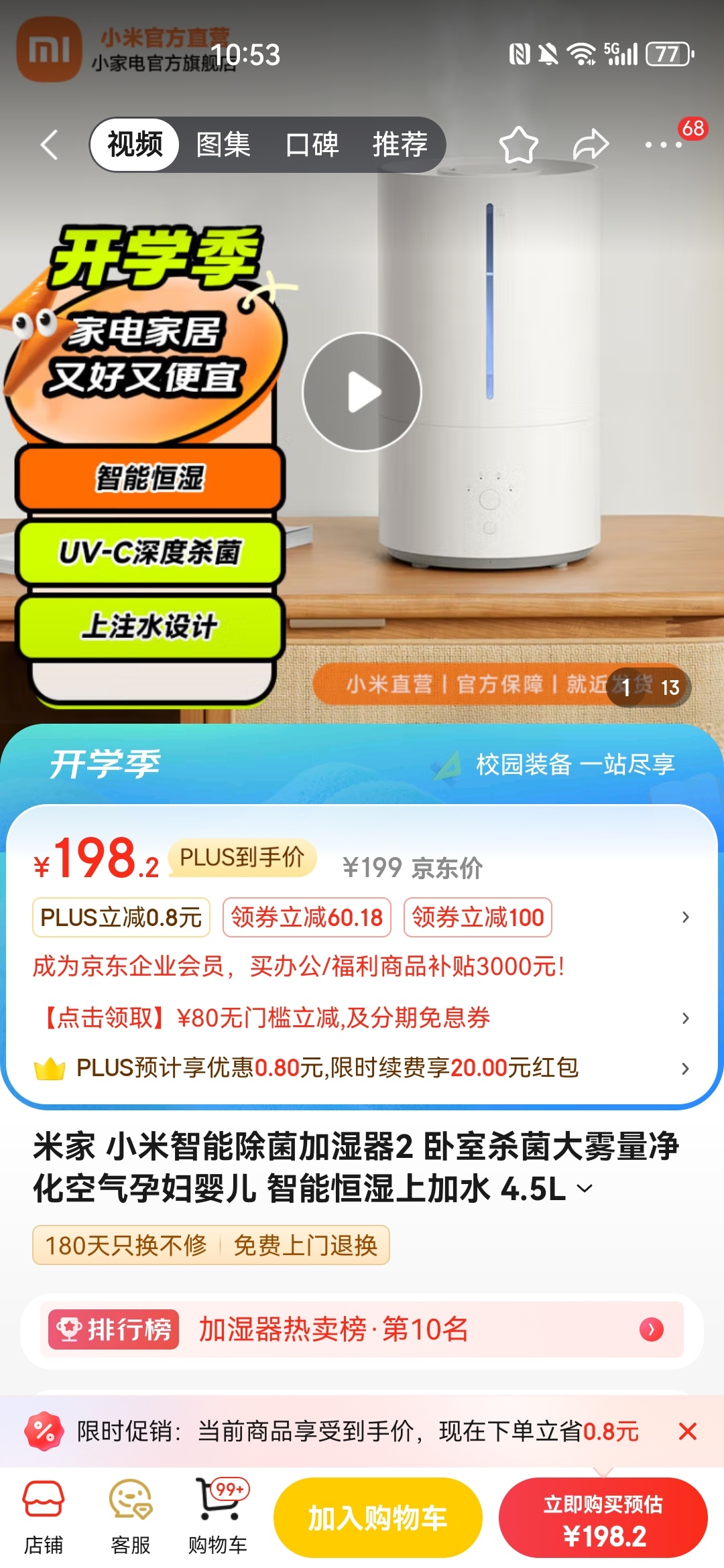Screen dimensions: 724x1568
Task: Buy now with 立即购买 ¥198.2
Action: [603, 1518]
